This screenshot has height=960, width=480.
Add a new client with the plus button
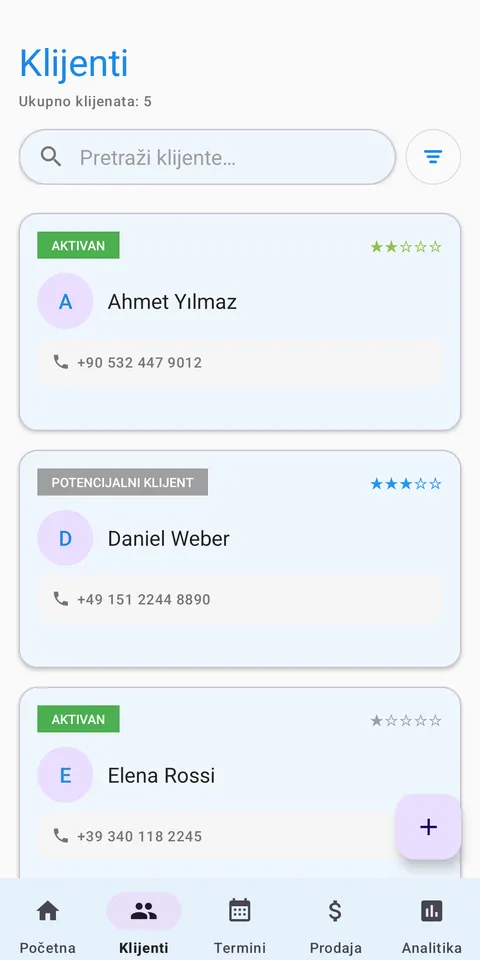[x=428, y=827]
